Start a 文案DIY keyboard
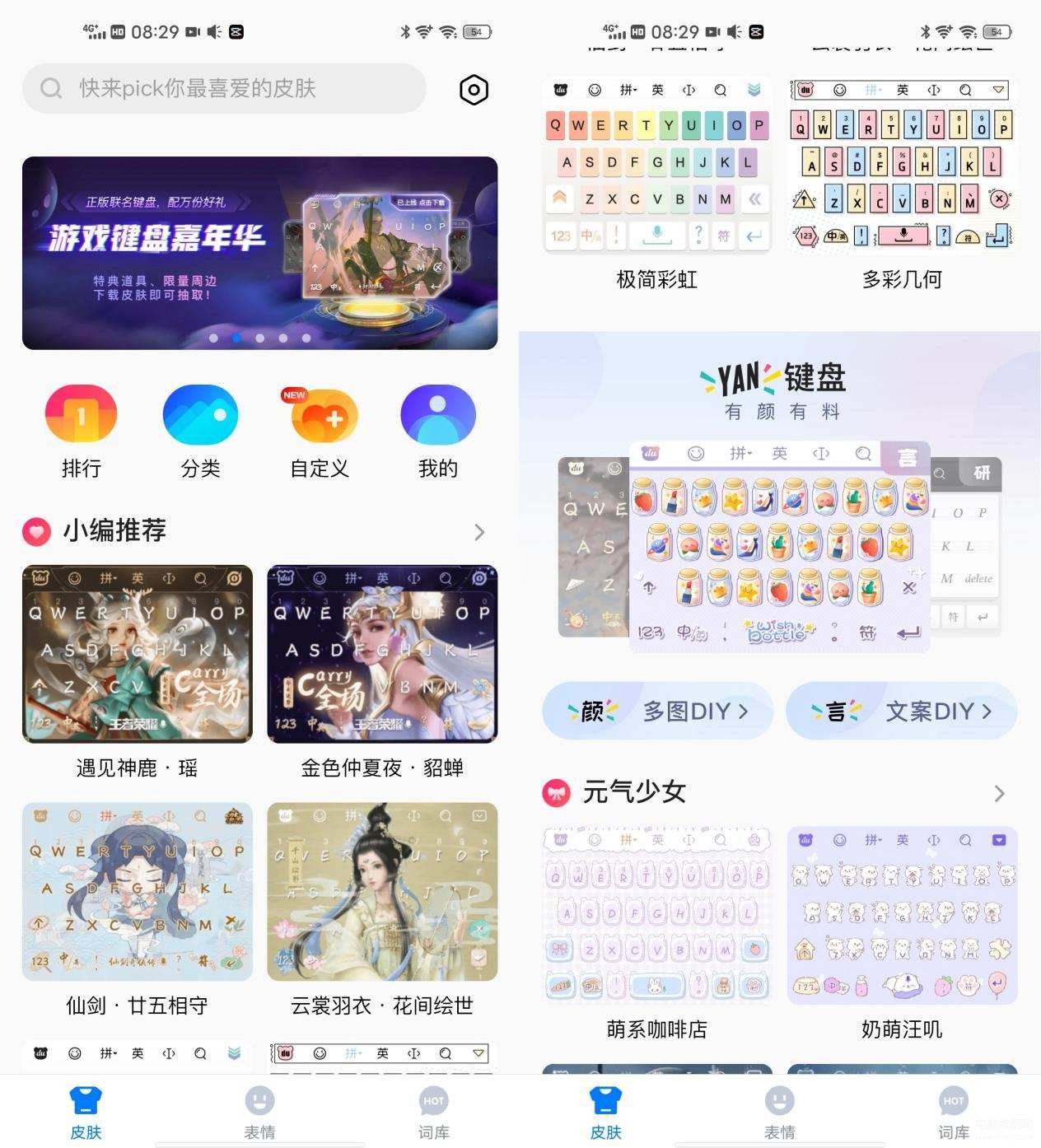Image resolution: width=1041 pixels, height=1148 pixels. pyautogui.click(x=901, y=711)
